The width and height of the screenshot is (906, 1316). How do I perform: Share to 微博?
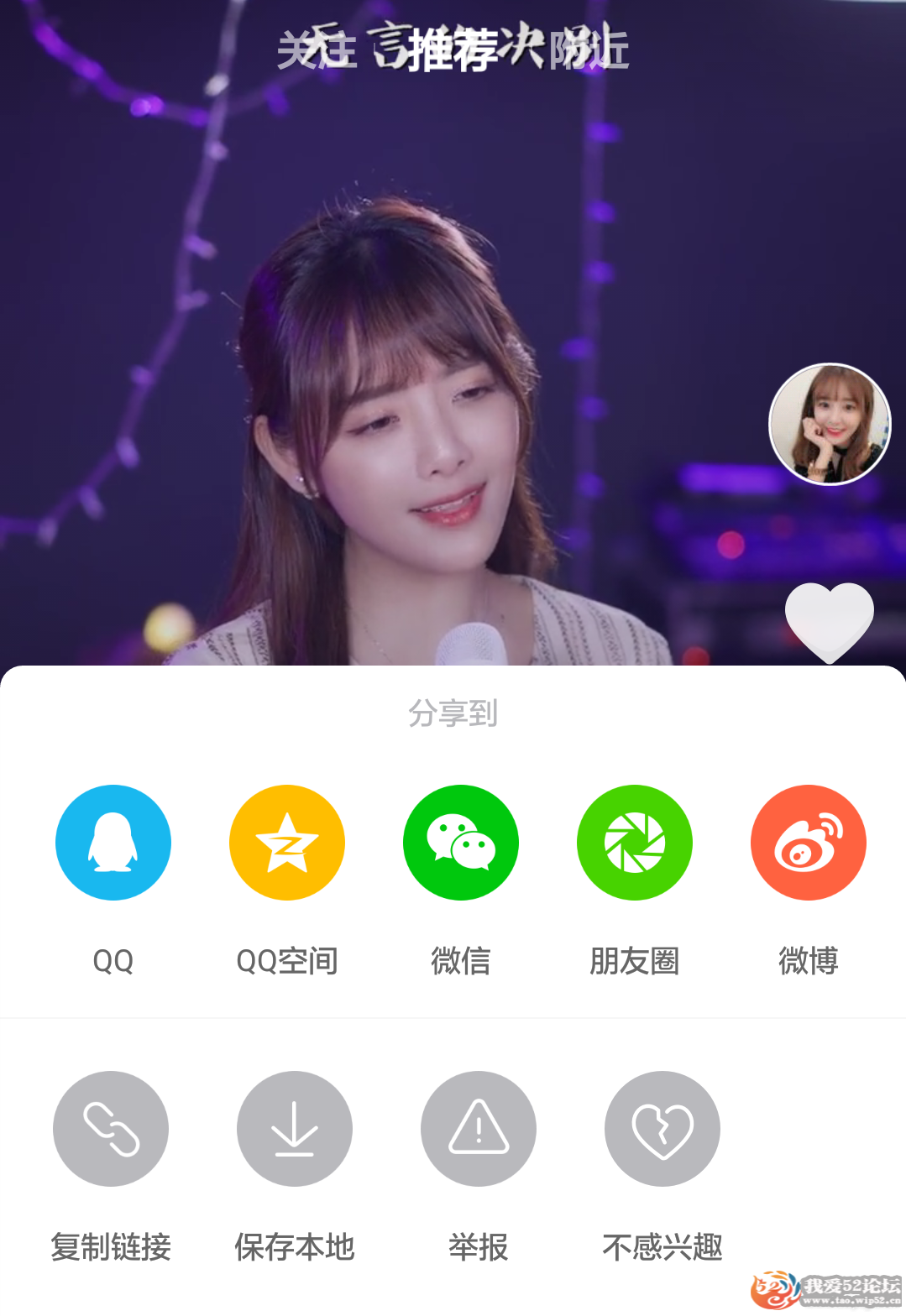point(809,843)
